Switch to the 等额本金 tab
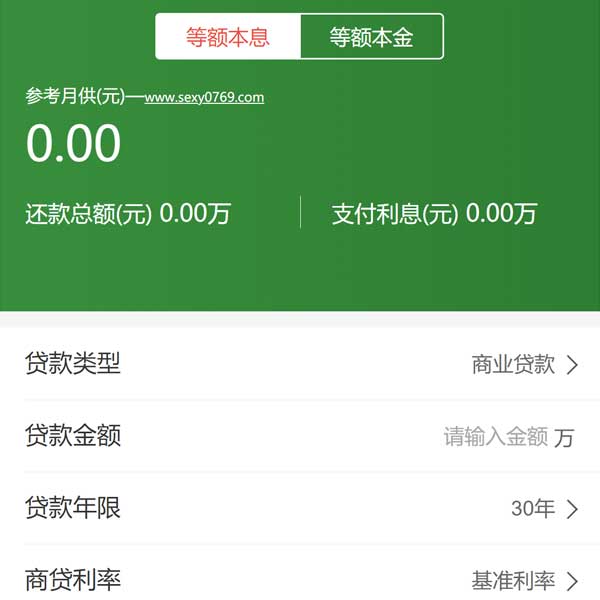Image resolution: width=600 pixels, height=600 pixels. point(371,38)
